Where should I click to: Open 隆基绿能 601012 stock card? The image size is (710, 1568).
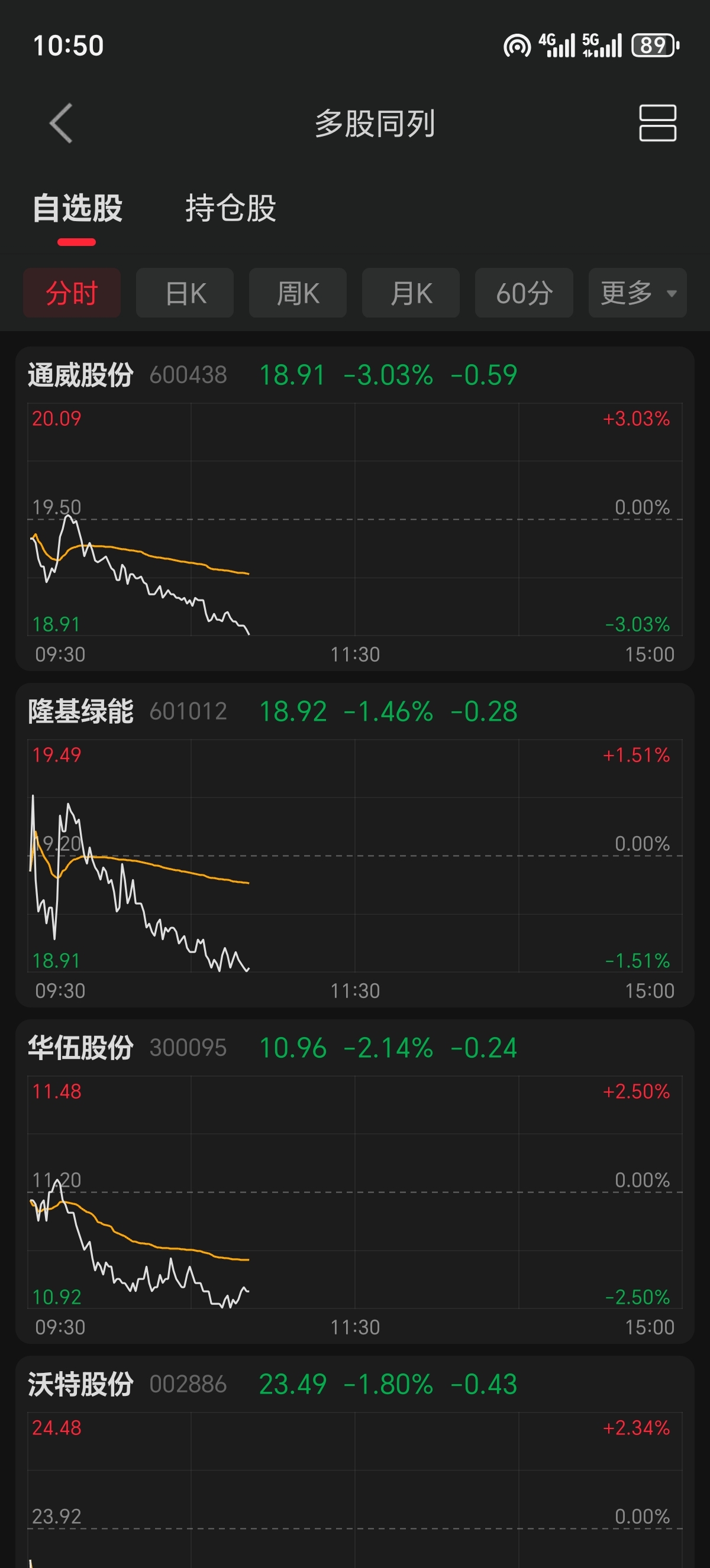click(x=355, y=845)
